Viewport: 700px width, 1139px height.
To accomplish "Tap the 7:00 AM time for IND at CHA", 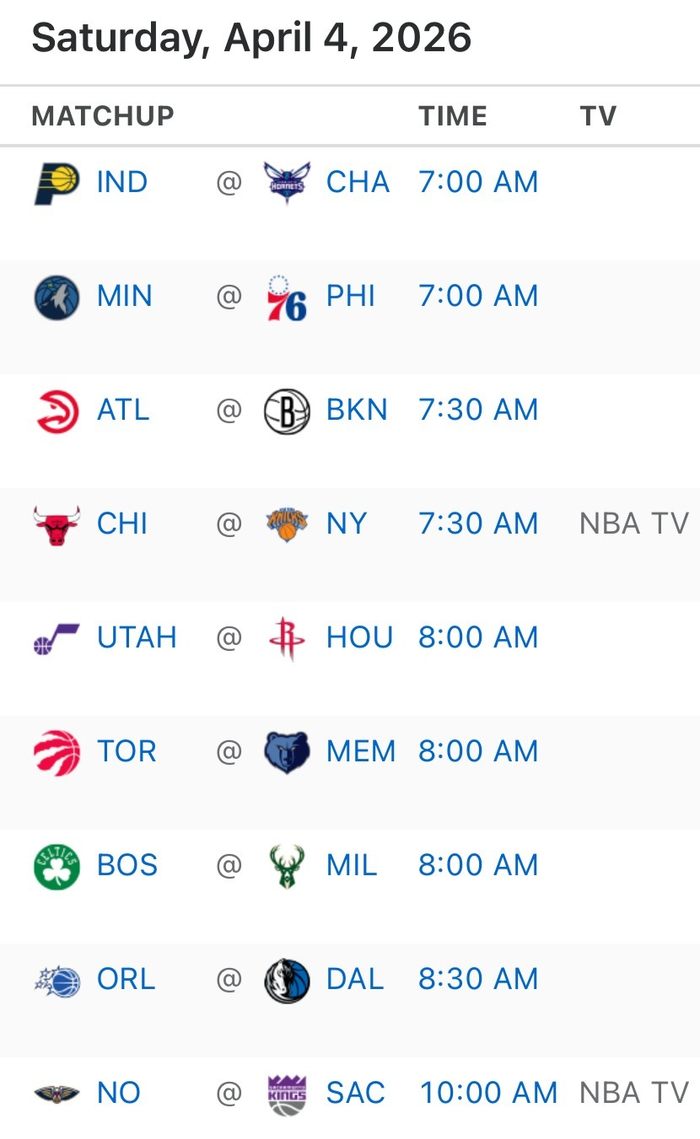I will pos(478,182).
